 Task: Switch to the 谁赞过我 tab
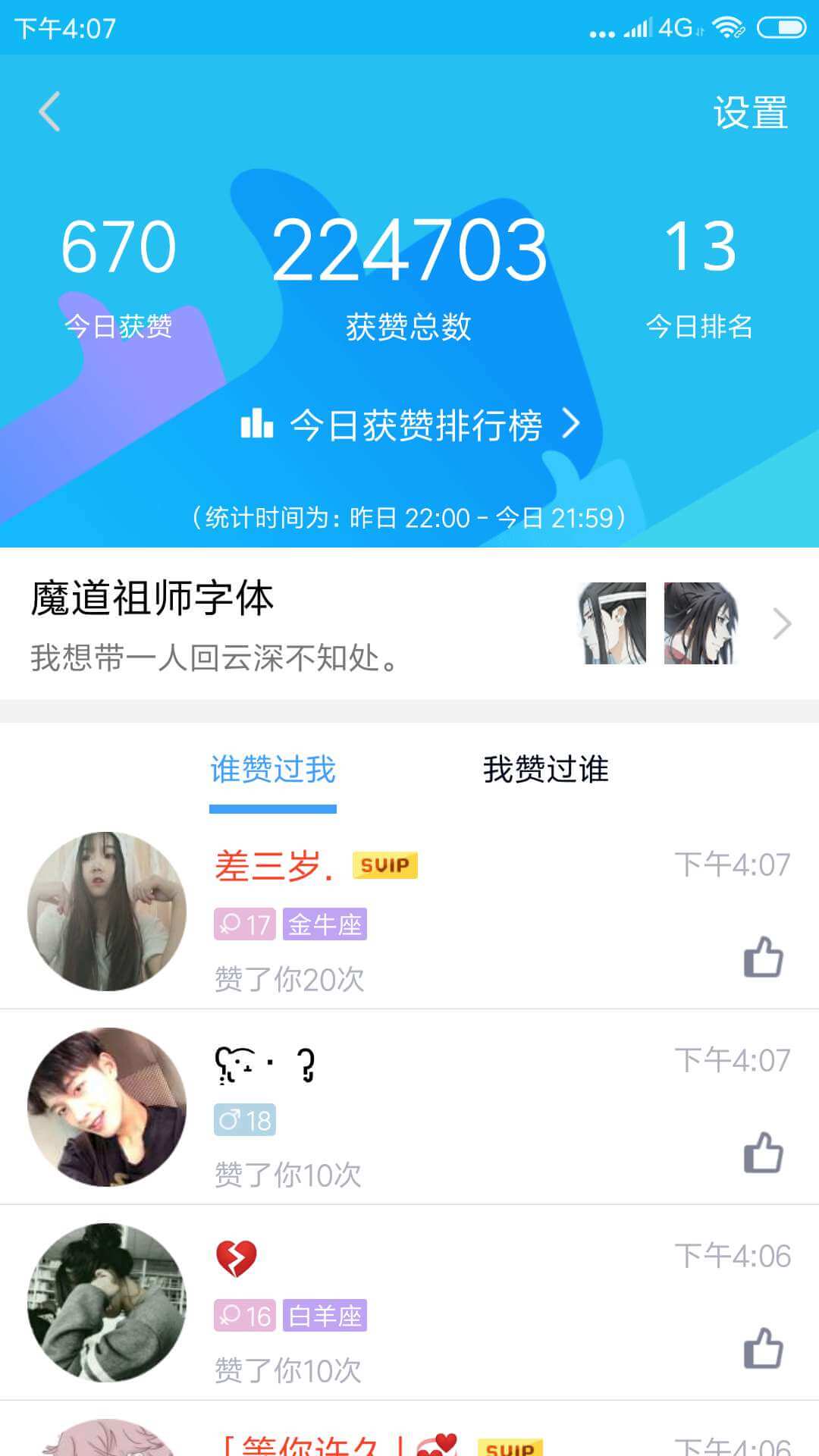click(x=273, y=770)
